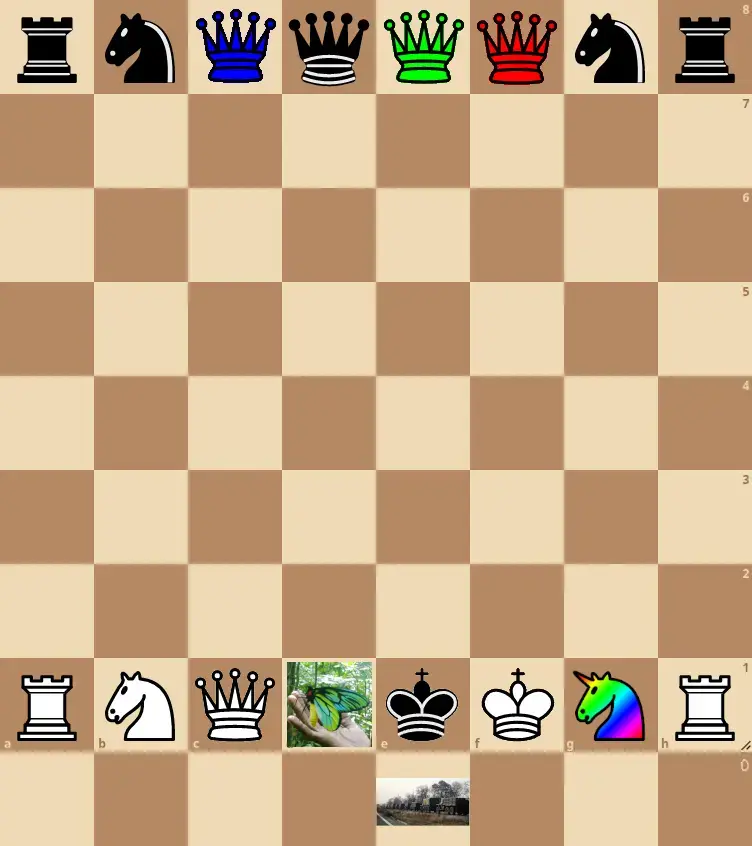Select the green queen on e8
Image resolution: width=752 pixels, height=846 pixels.
pos(423,47)
